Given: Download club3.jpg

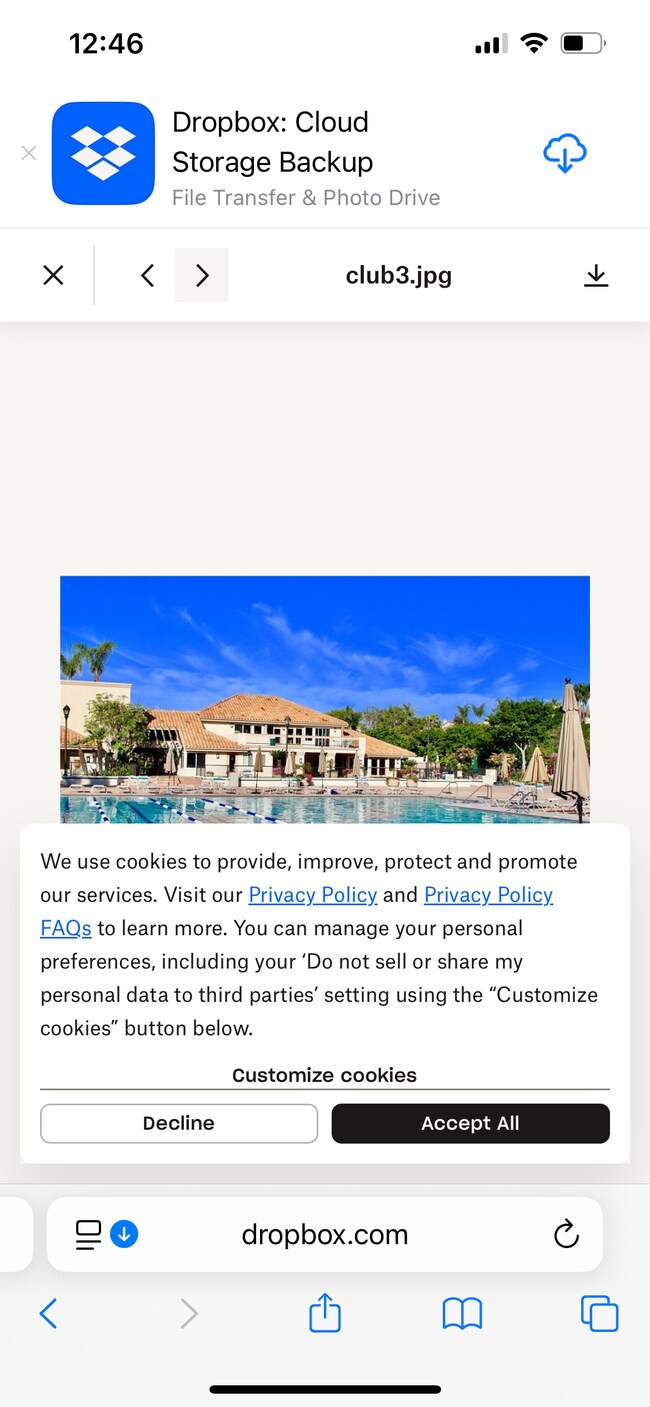Looking at the screenshot, I should point(596,275).
